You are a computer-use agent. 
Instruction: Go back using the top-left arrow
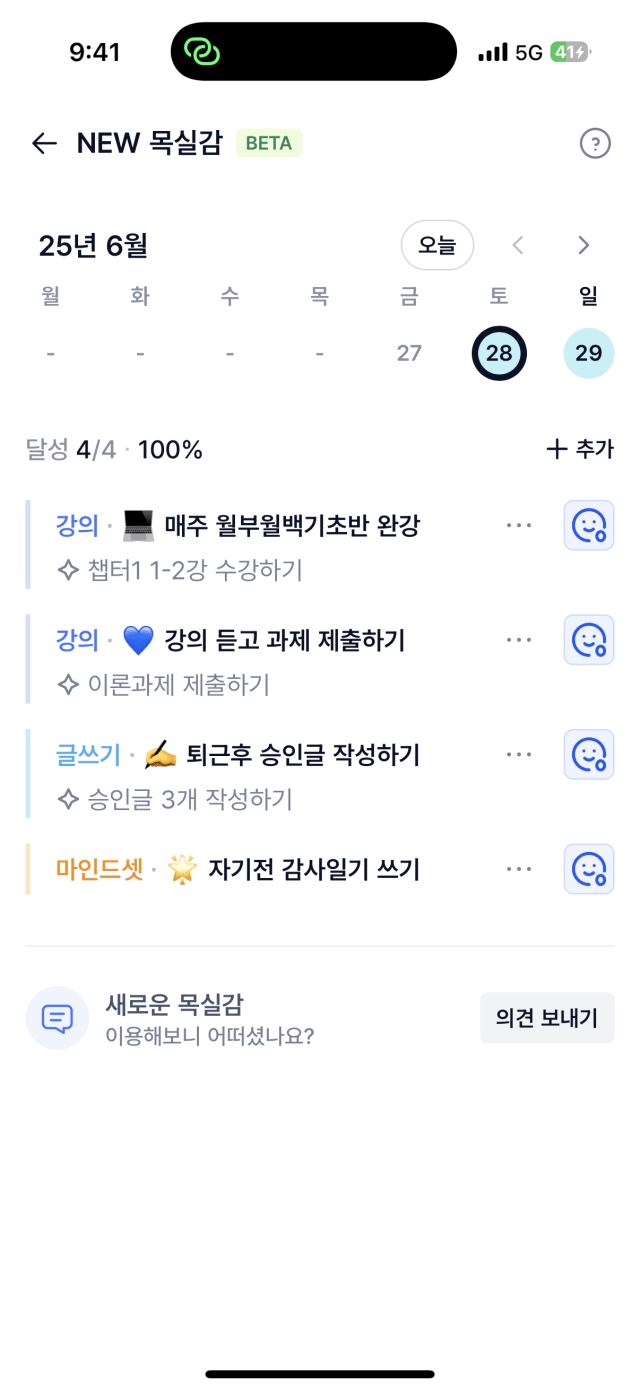click(44, 144)
